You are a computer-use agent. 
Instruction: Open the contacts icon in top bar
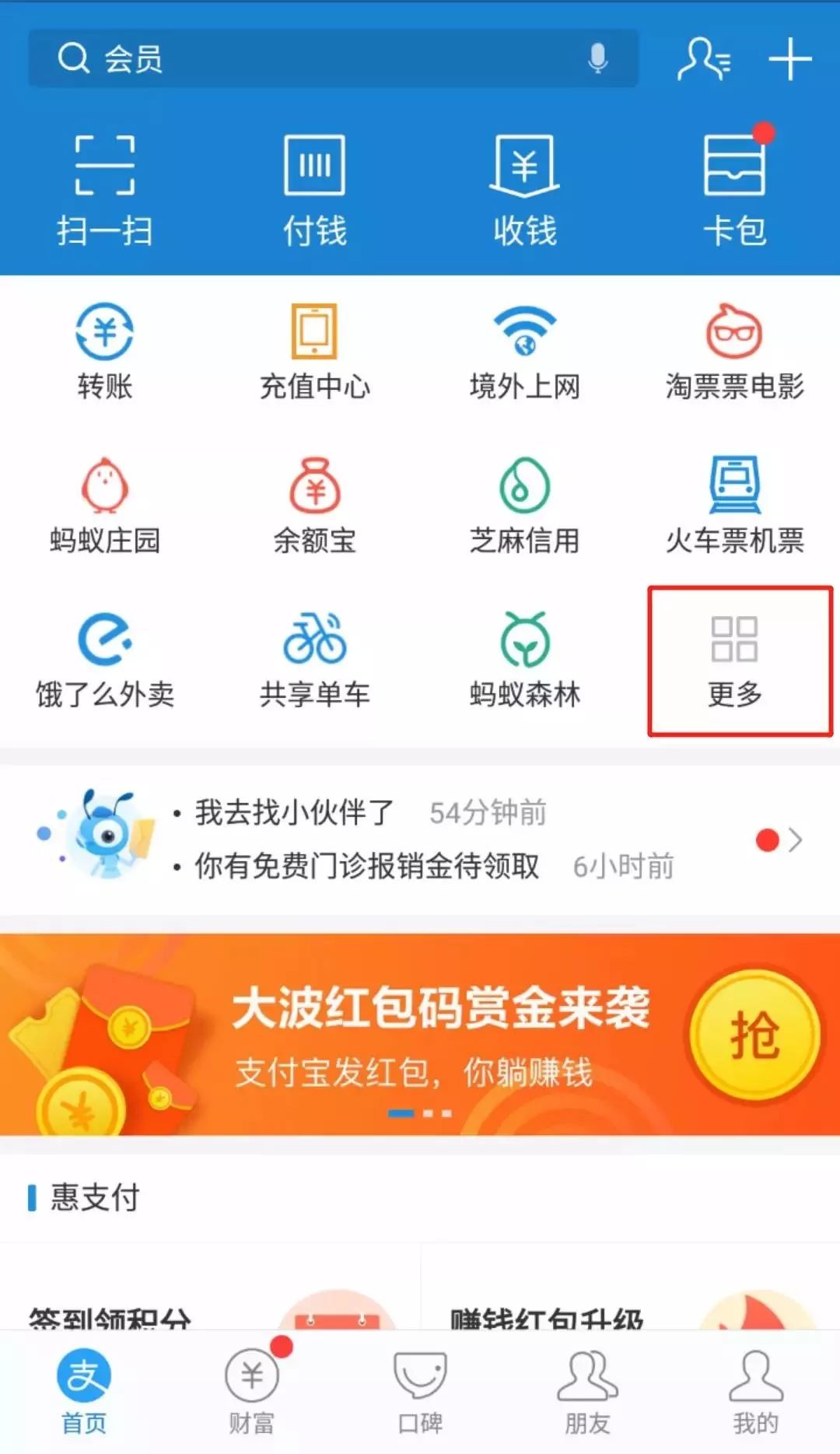(x=703, y=59)
